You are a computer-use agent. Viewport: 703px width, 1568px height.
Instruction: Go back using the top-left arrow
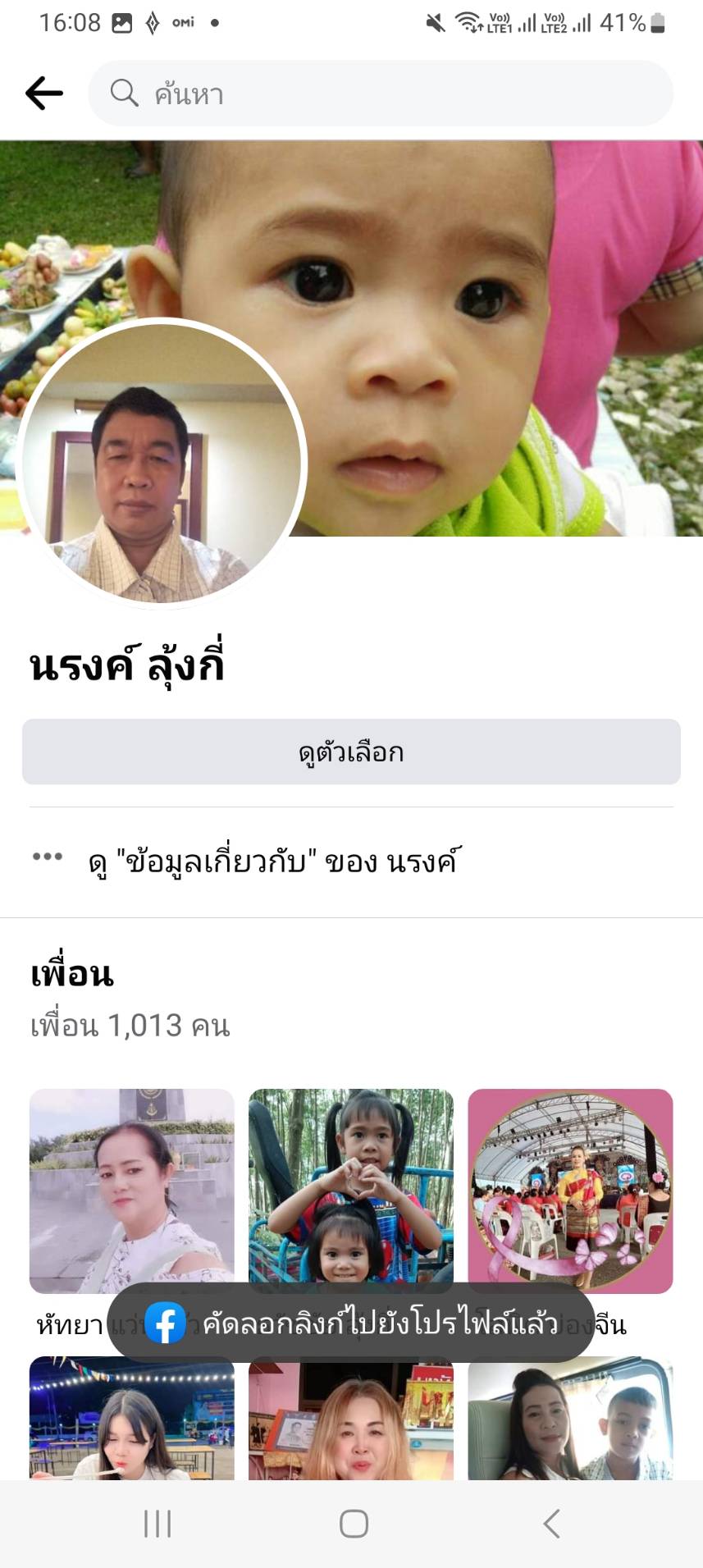tap(44, 94)
